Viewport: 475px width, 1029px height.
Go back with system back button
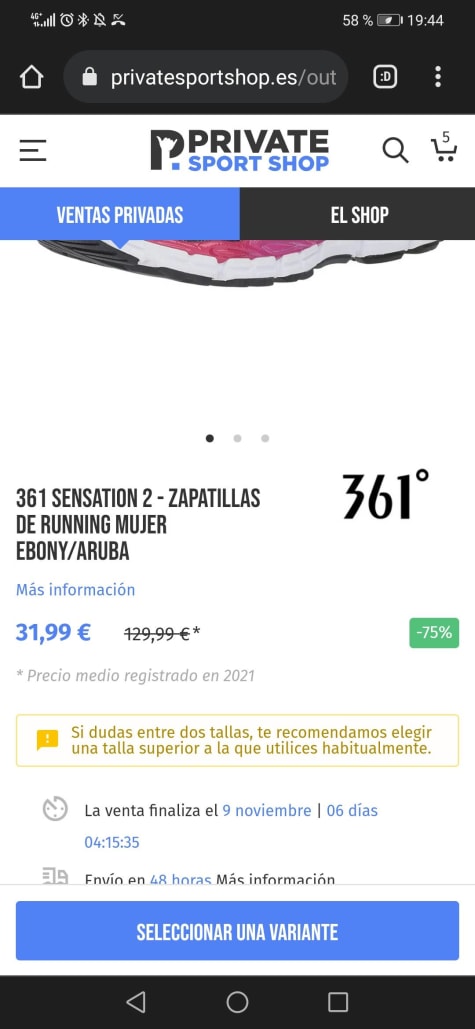[x=136, y=1001]
